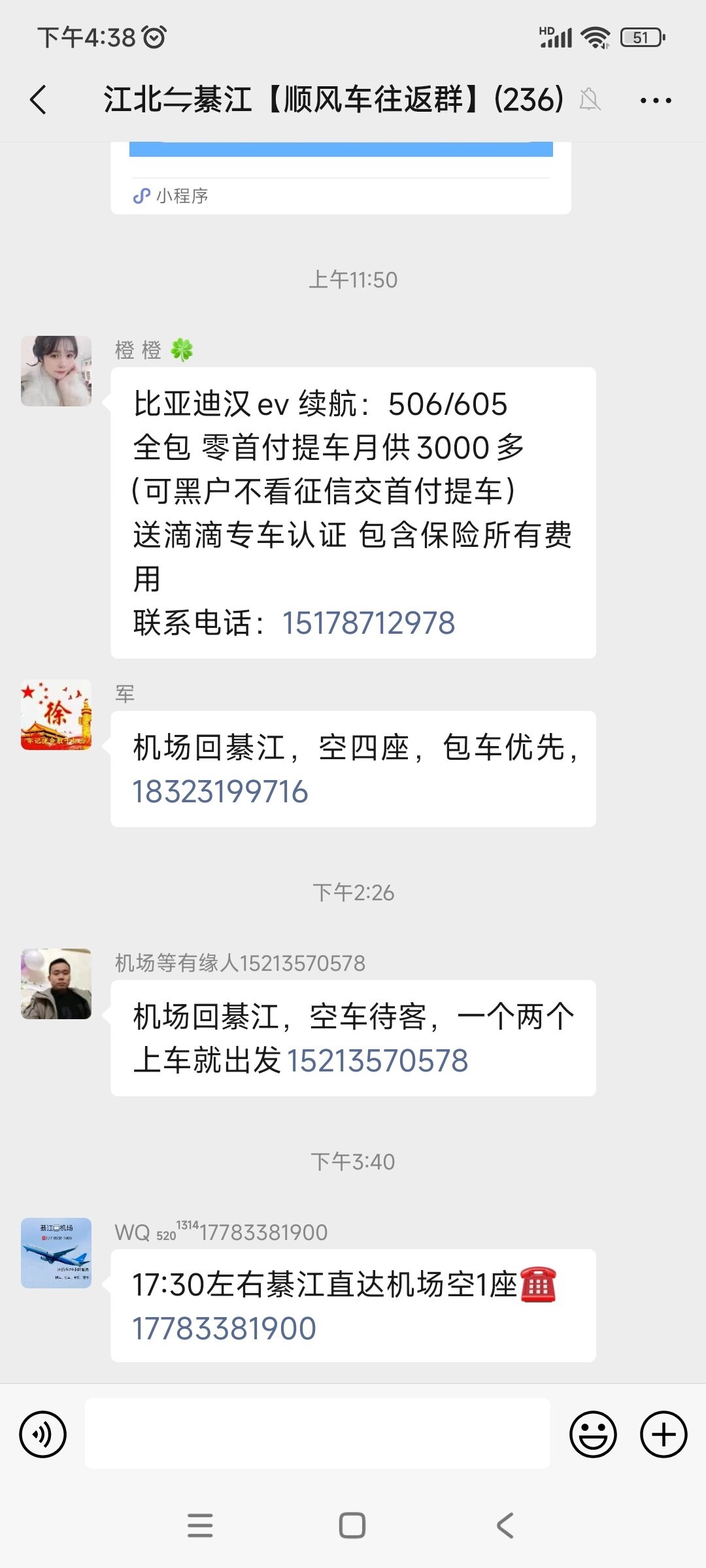
Task: Tap phone number 15213570578 in message
Action: (x=377, y=1060)
